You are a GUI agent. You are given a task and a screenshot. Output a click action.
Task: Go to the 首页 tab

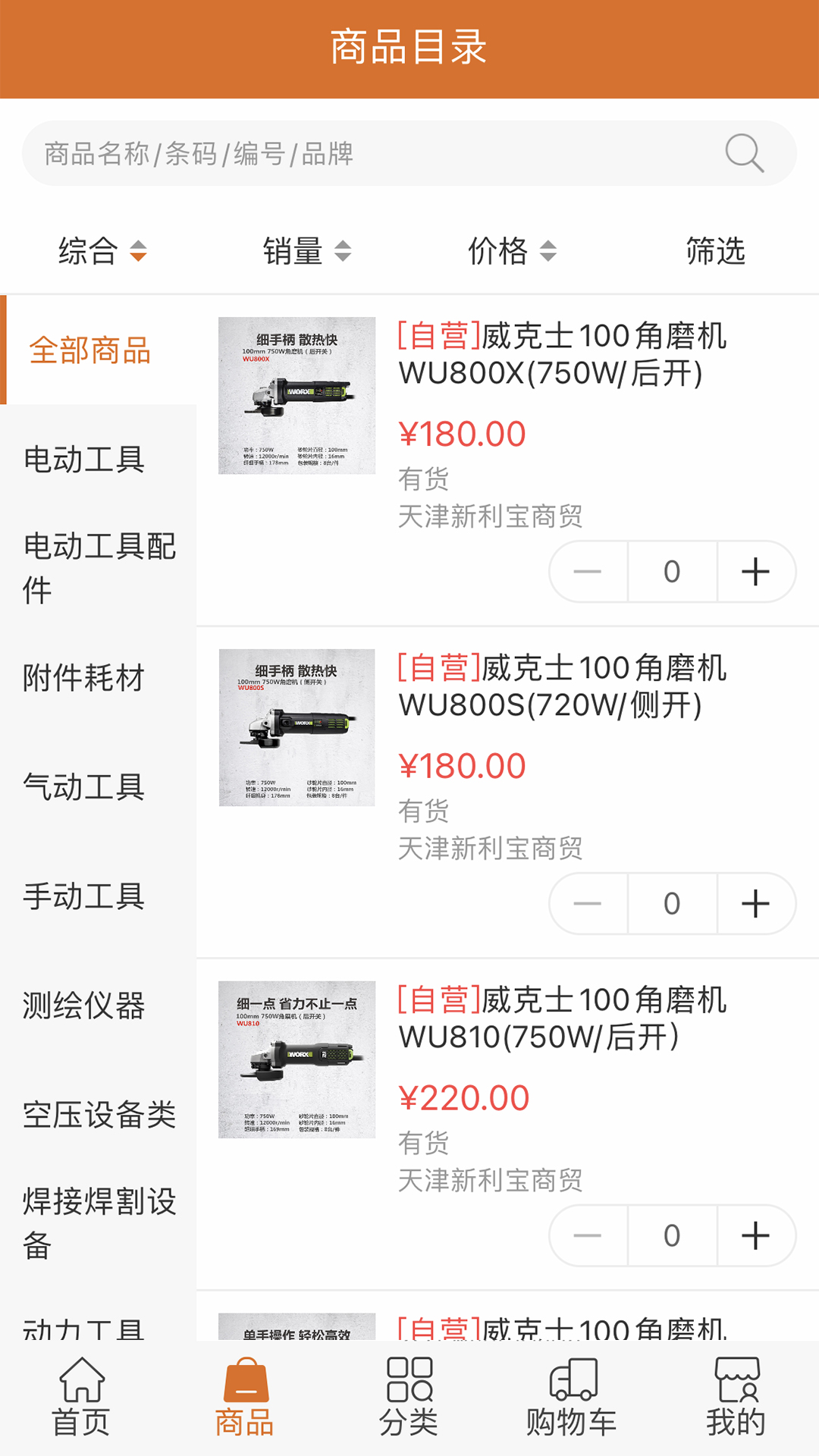click(x=81, y=1398)
